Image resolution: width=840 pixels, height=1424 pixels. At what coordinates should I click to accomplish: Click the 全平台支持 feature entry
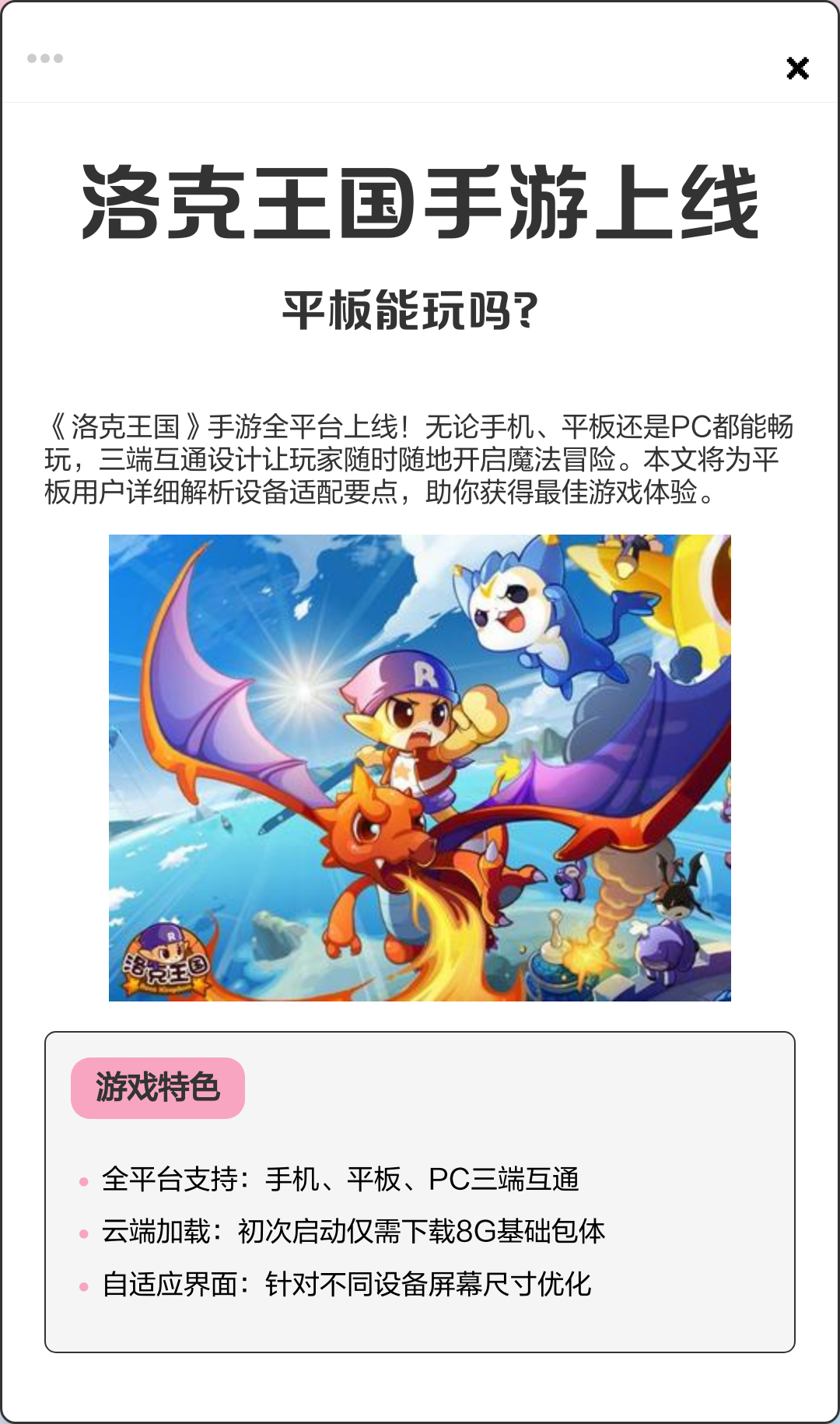pos(342,1180)
